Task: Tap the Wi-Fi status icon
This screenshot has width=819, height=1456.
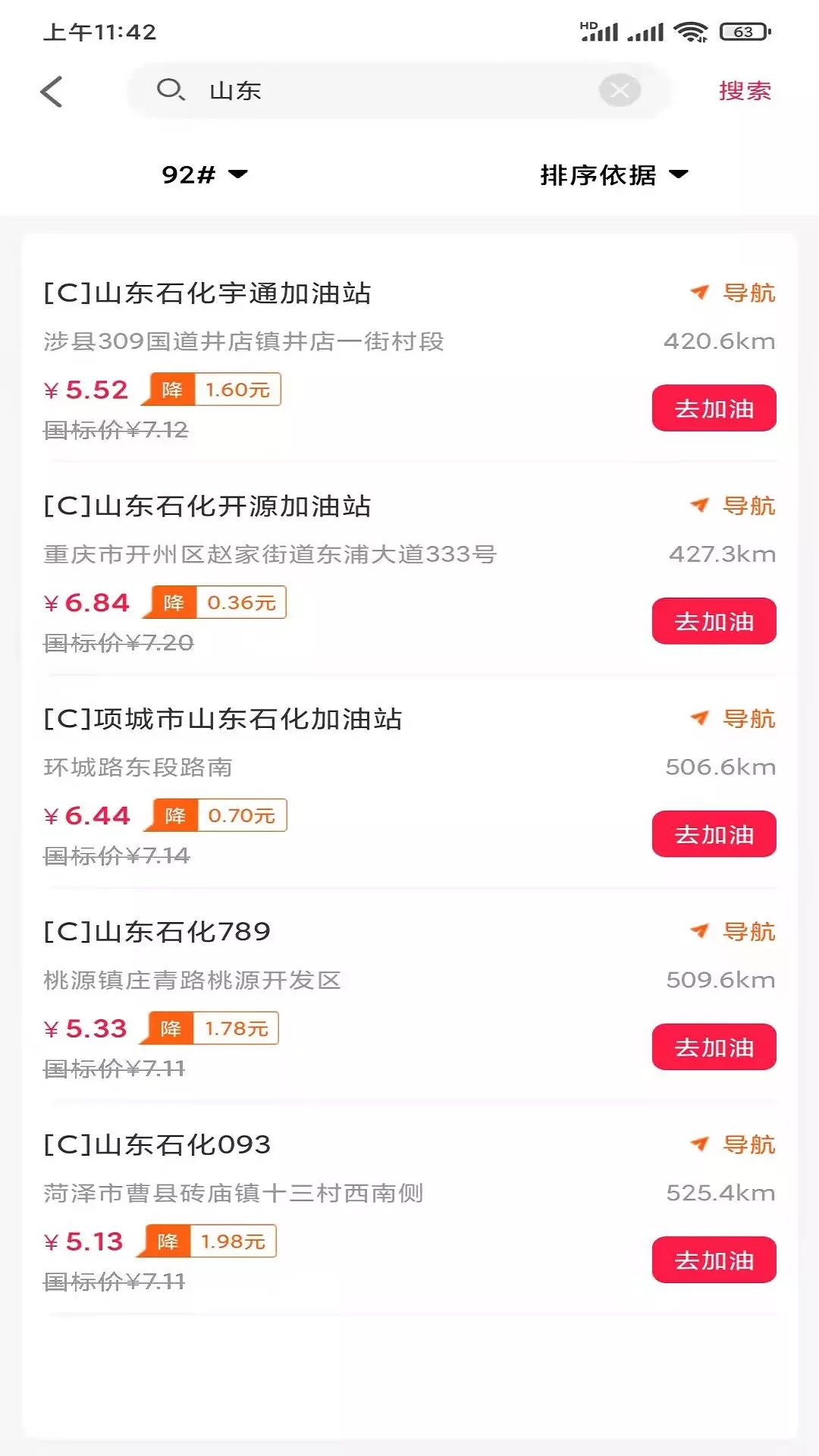Action: point(691,31)
